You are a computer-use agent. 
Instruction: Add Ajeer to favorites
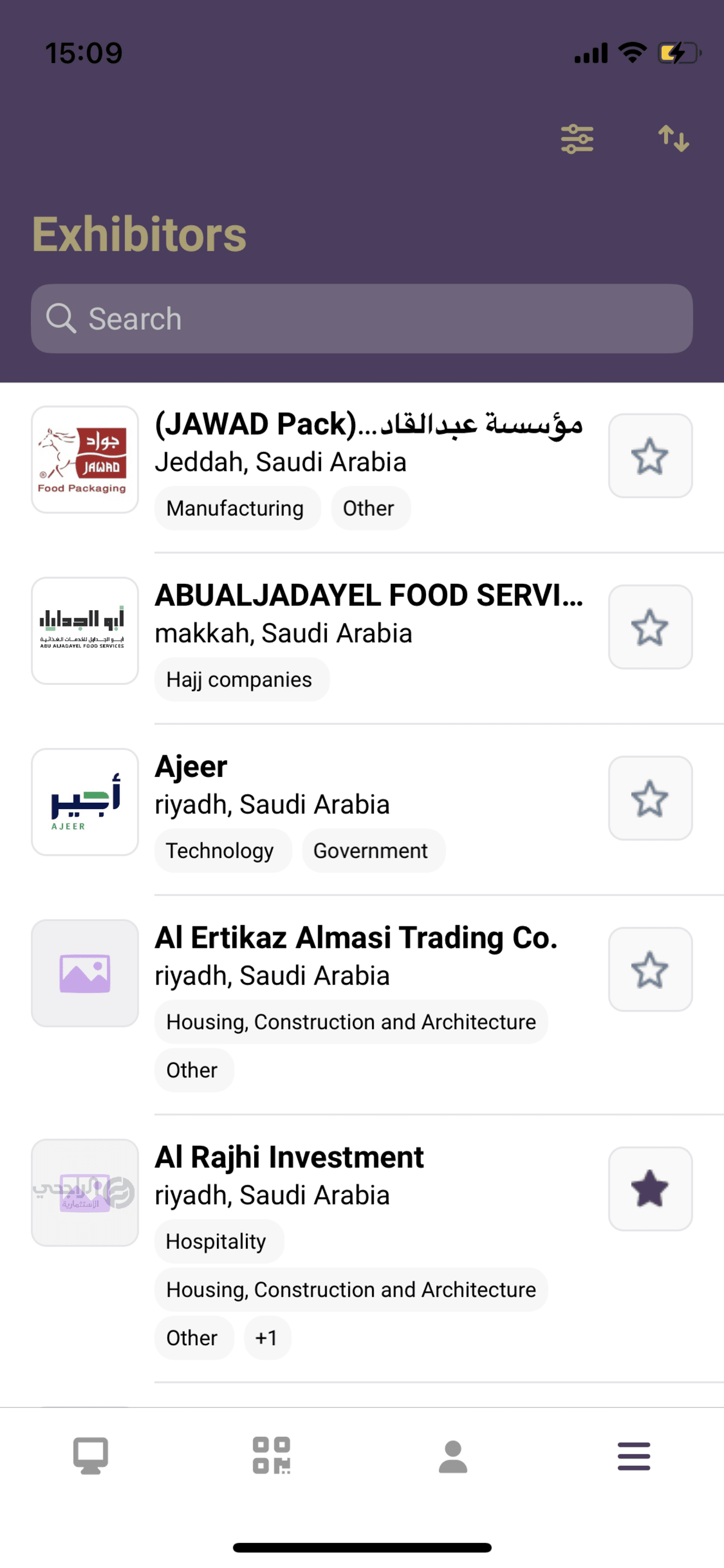tap(651, 798)
